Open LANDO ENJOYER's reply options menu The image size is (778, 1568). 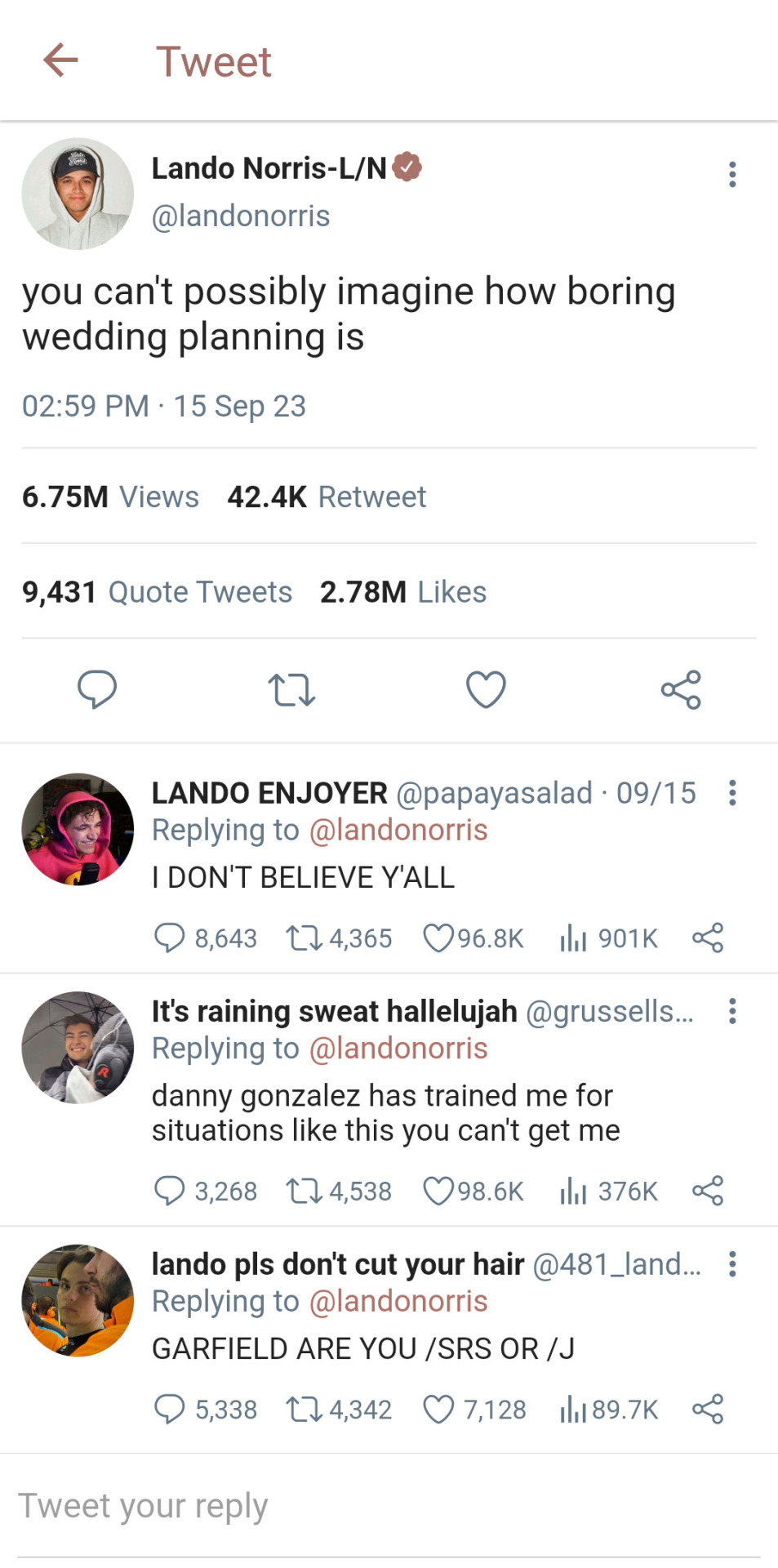tap(732, 792)
